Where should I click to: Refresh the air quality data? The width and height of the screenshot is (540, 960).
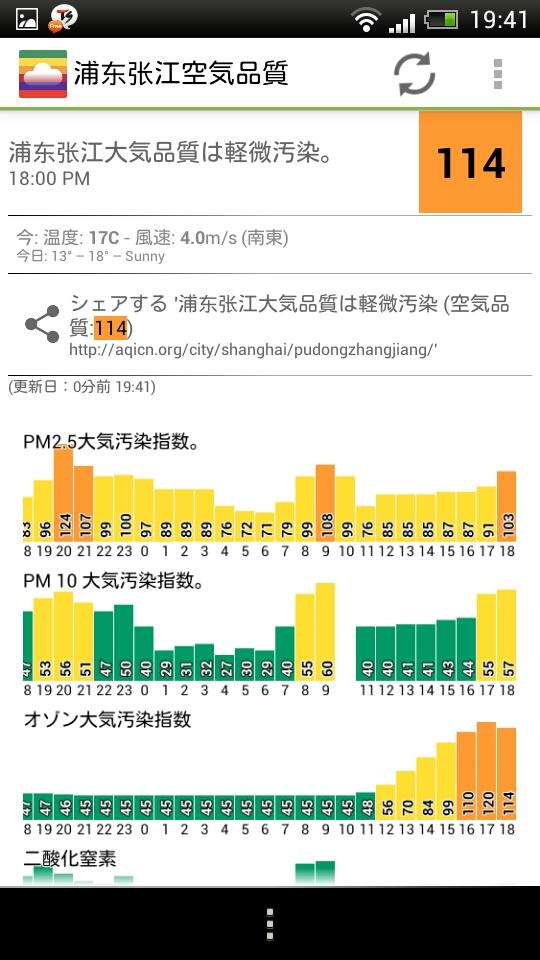(x=414, y=74)
